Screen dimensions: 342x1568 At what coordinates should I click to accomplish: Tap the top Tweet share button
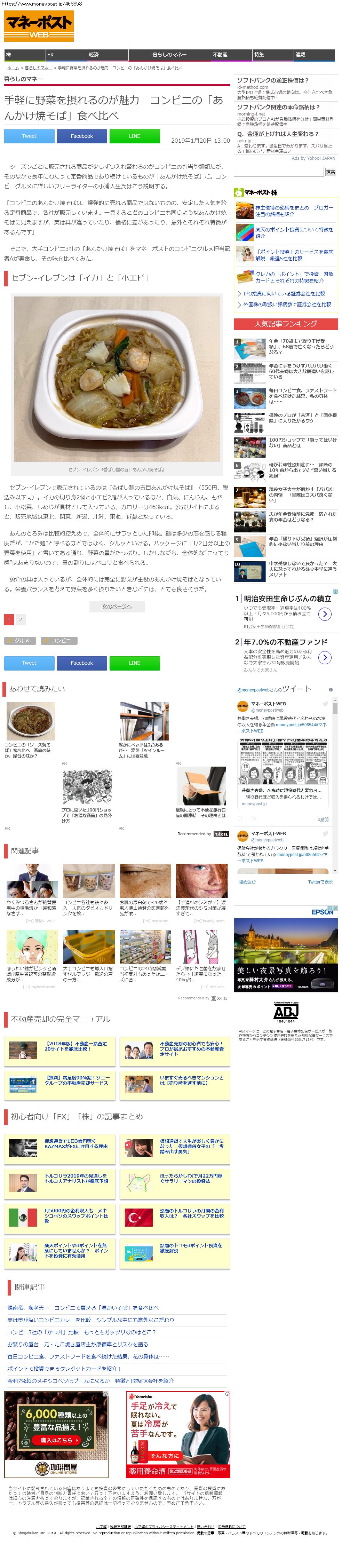pos(29,136)
